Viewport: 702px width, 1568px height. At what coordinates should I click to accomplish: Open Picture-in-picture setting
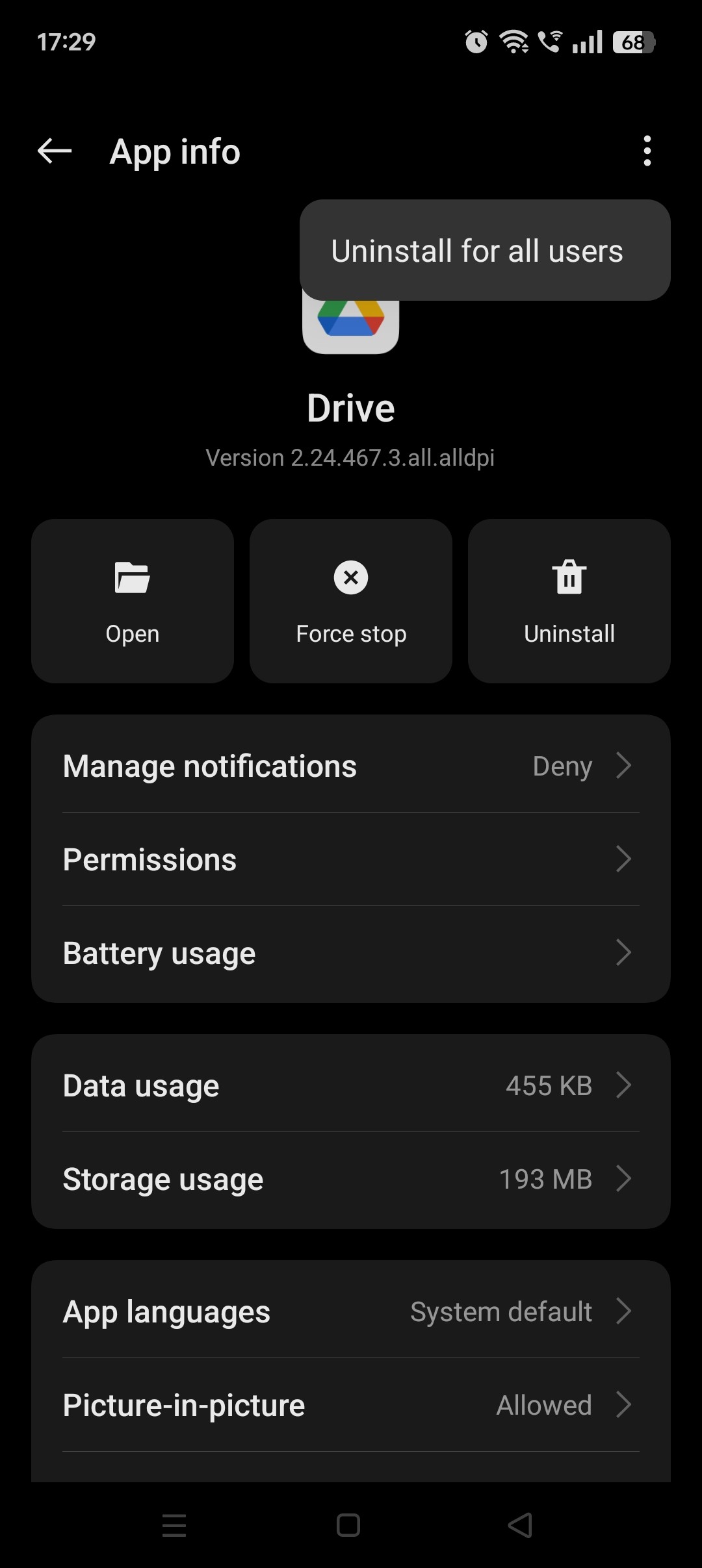tap(351, 1405)
